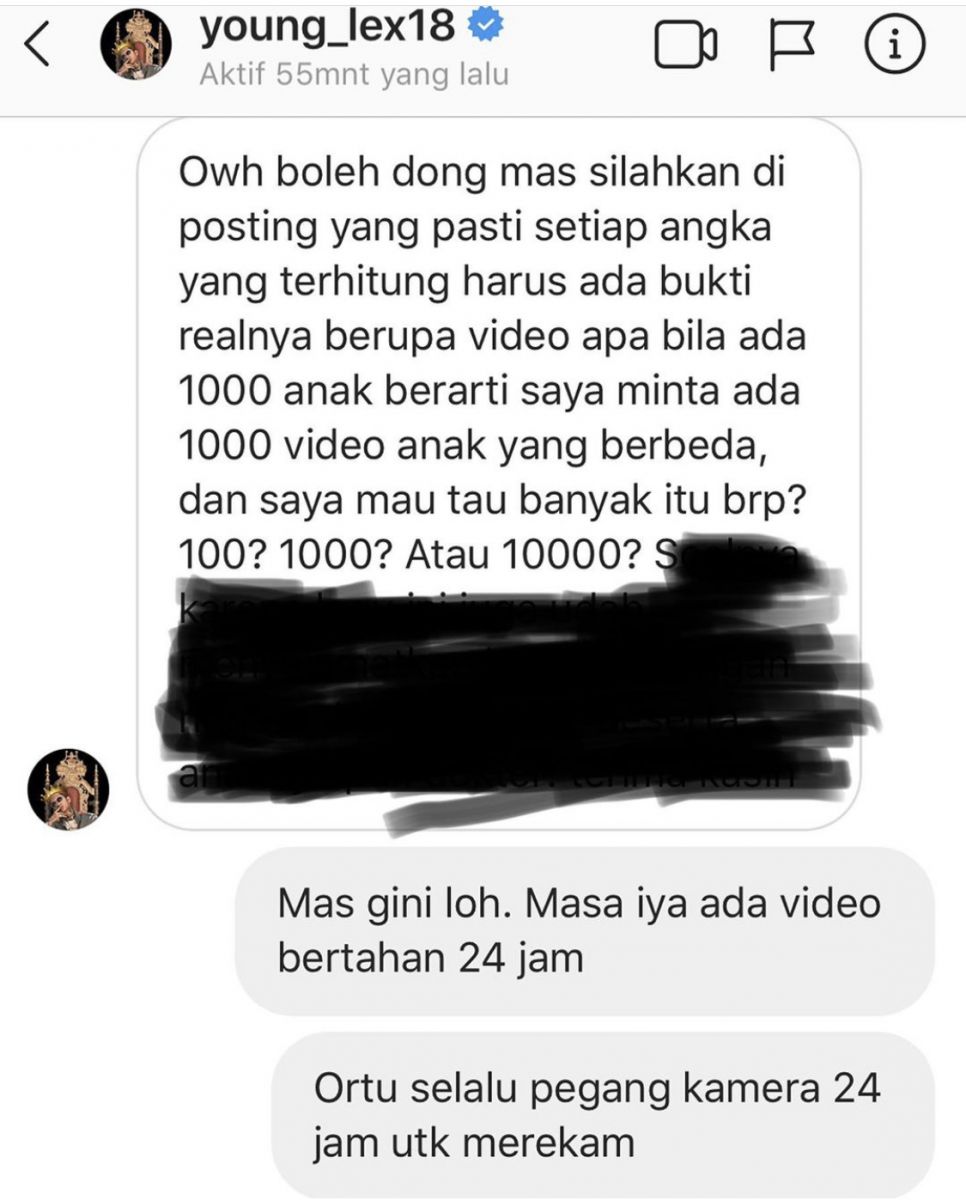Open conversation details info icon
Screen dimensions: 966x1200
894,46
